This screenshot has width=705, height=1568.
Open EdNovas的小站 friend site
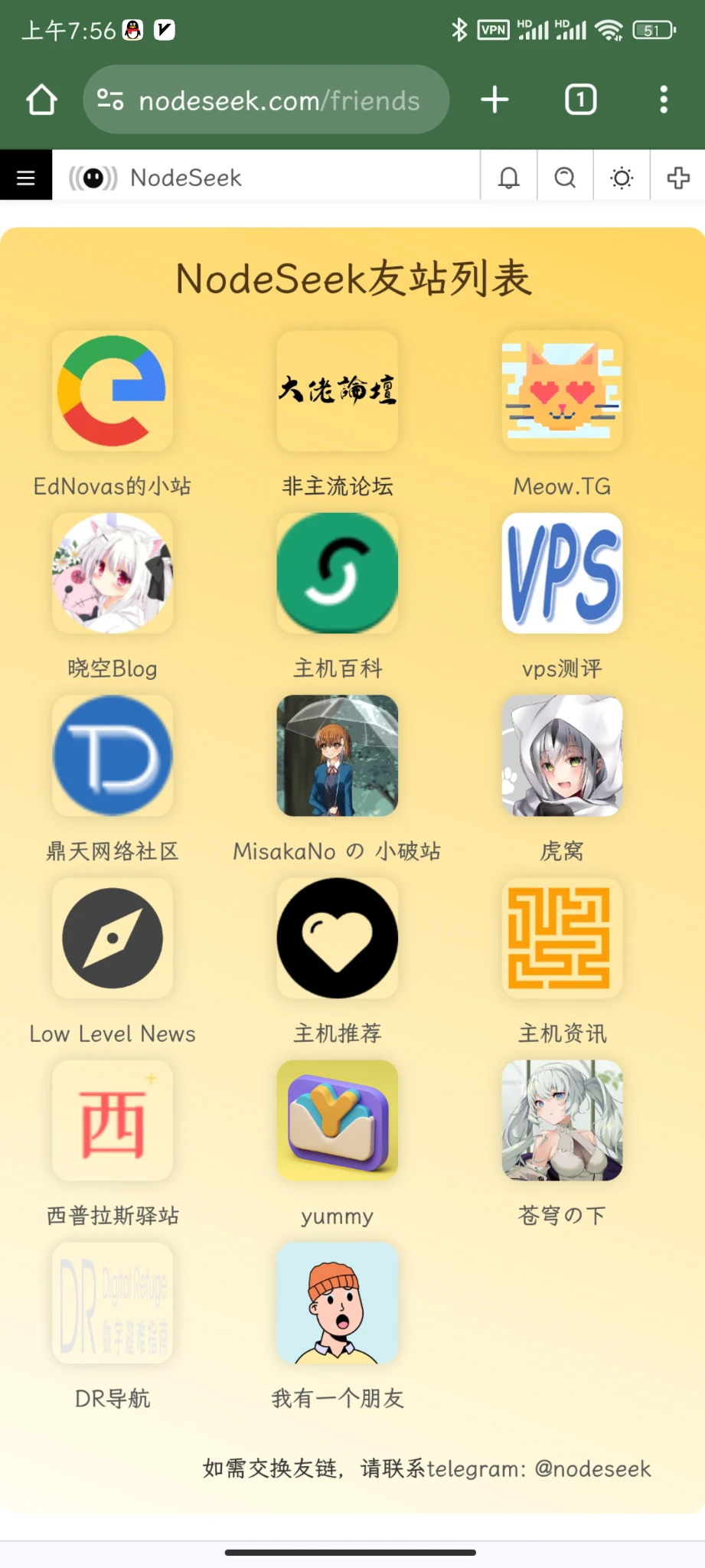113,391
